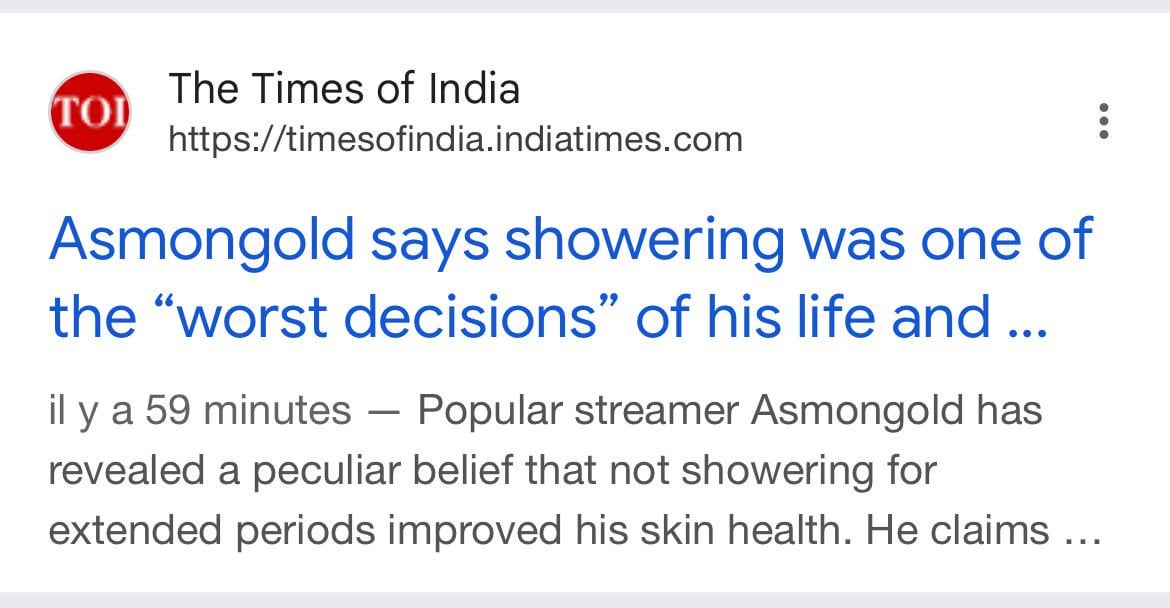This screenshot has height=608, width=1170.
Task: Open the Asmongold showering article headline
Action: pyautogui.click(x=570, y=278)
